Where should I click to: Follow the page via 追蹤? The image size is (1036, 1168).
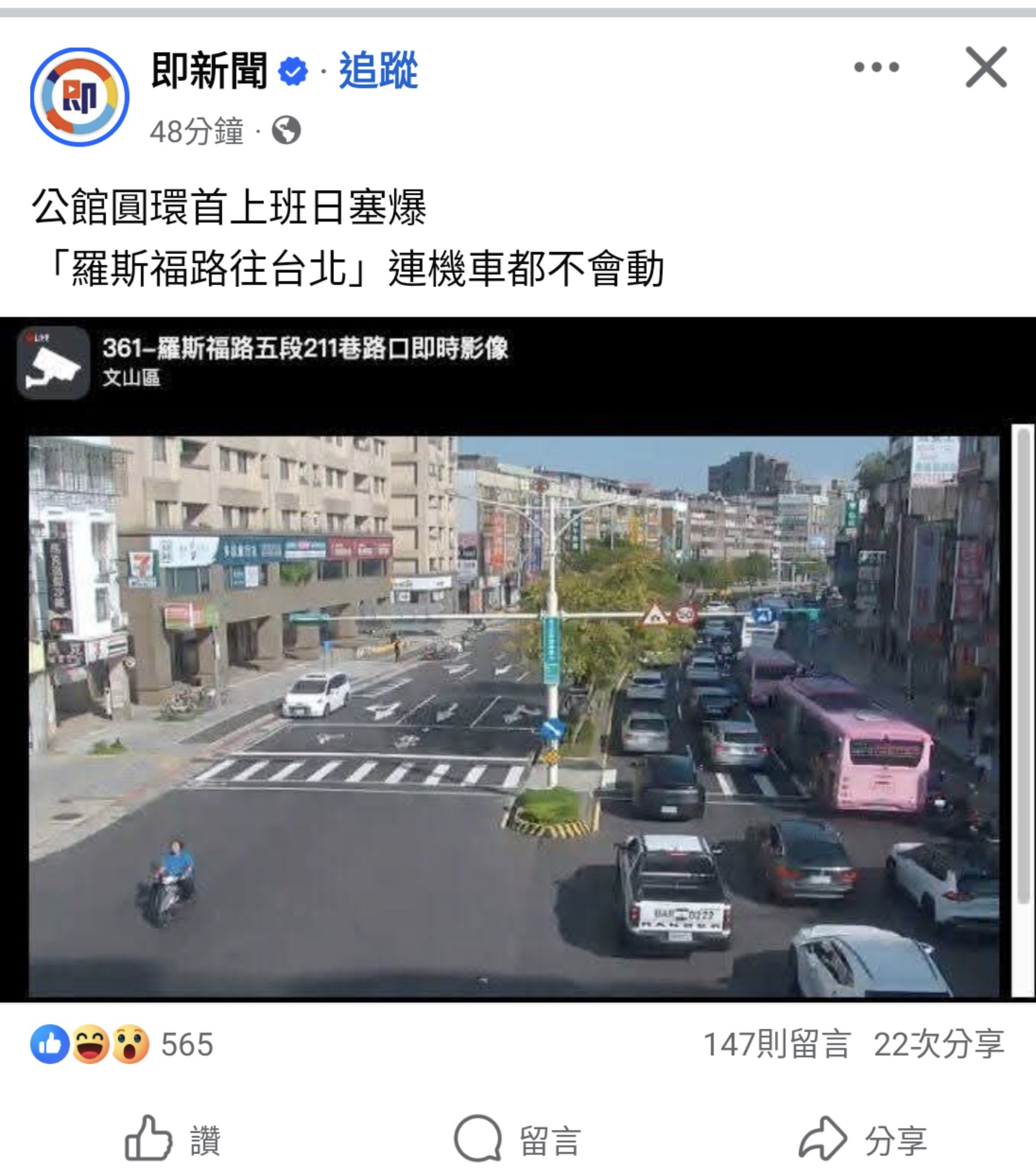(x=378, y=70)
